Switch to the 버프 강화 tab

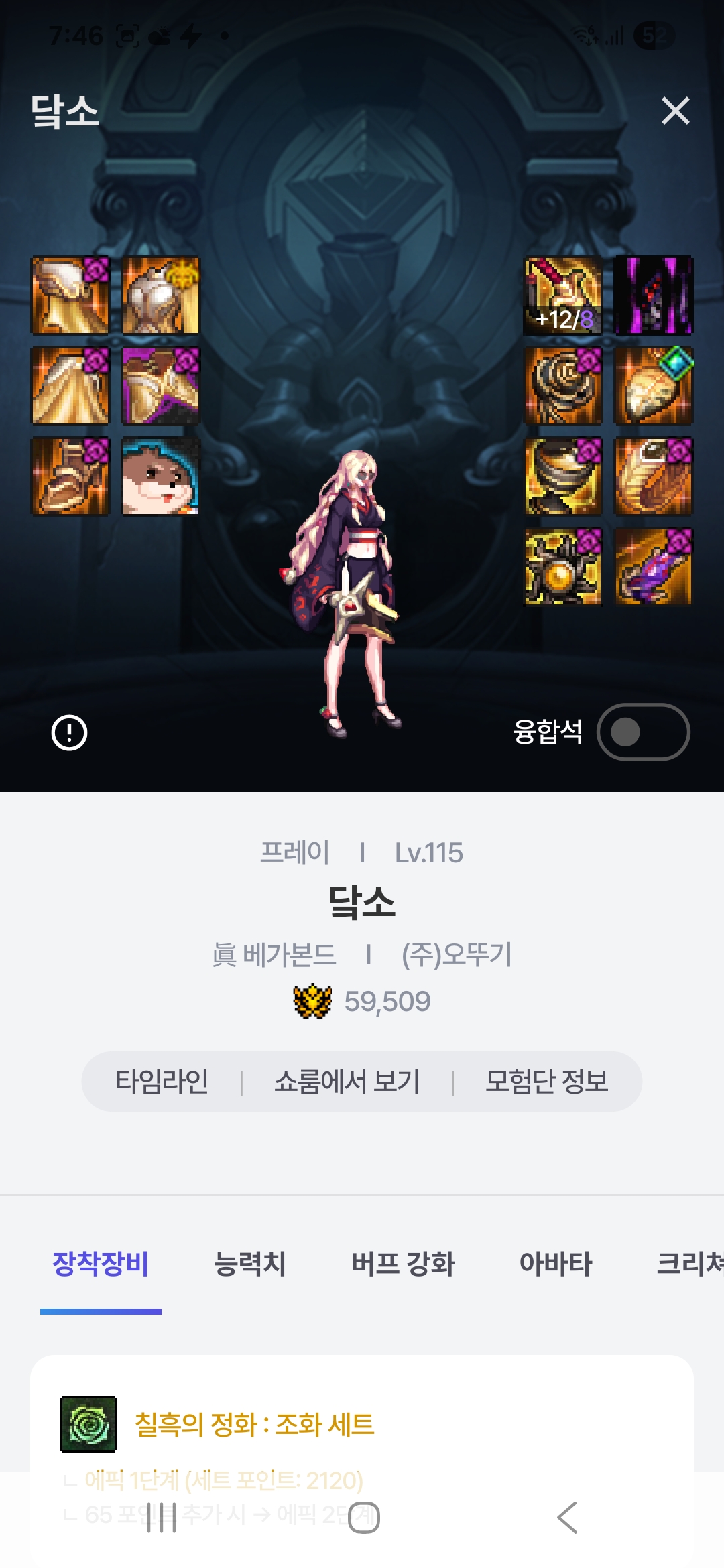[403, 1264]
